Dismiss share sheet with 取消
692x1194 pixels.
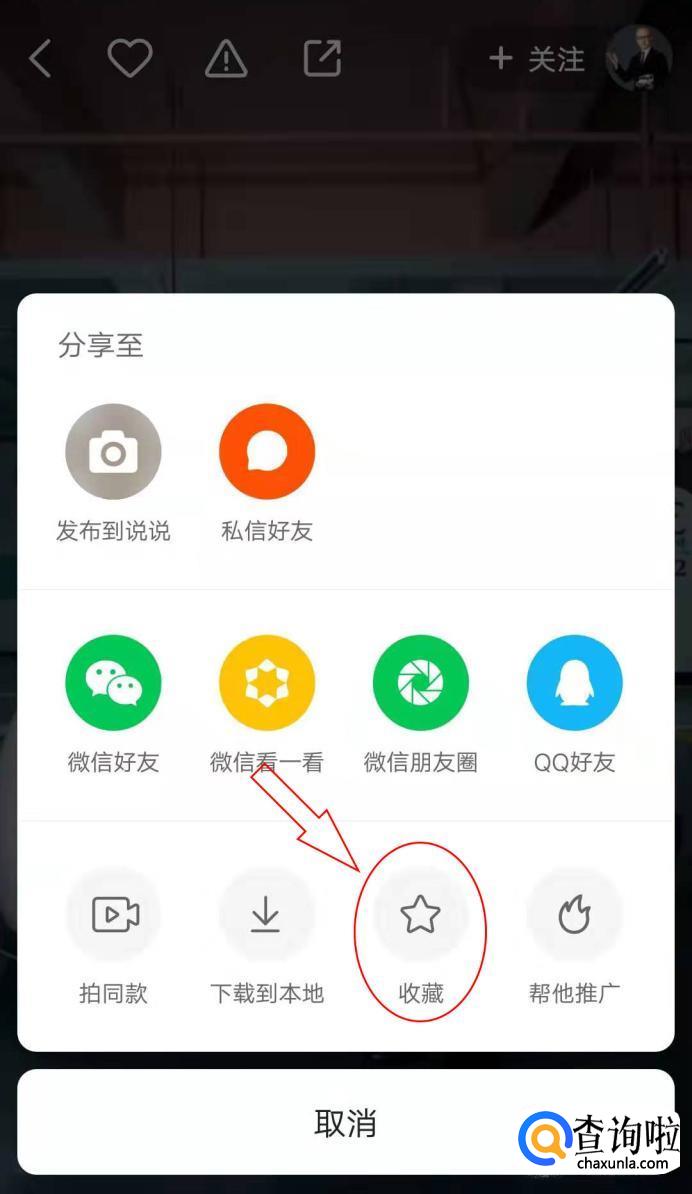coord(345,1123)
